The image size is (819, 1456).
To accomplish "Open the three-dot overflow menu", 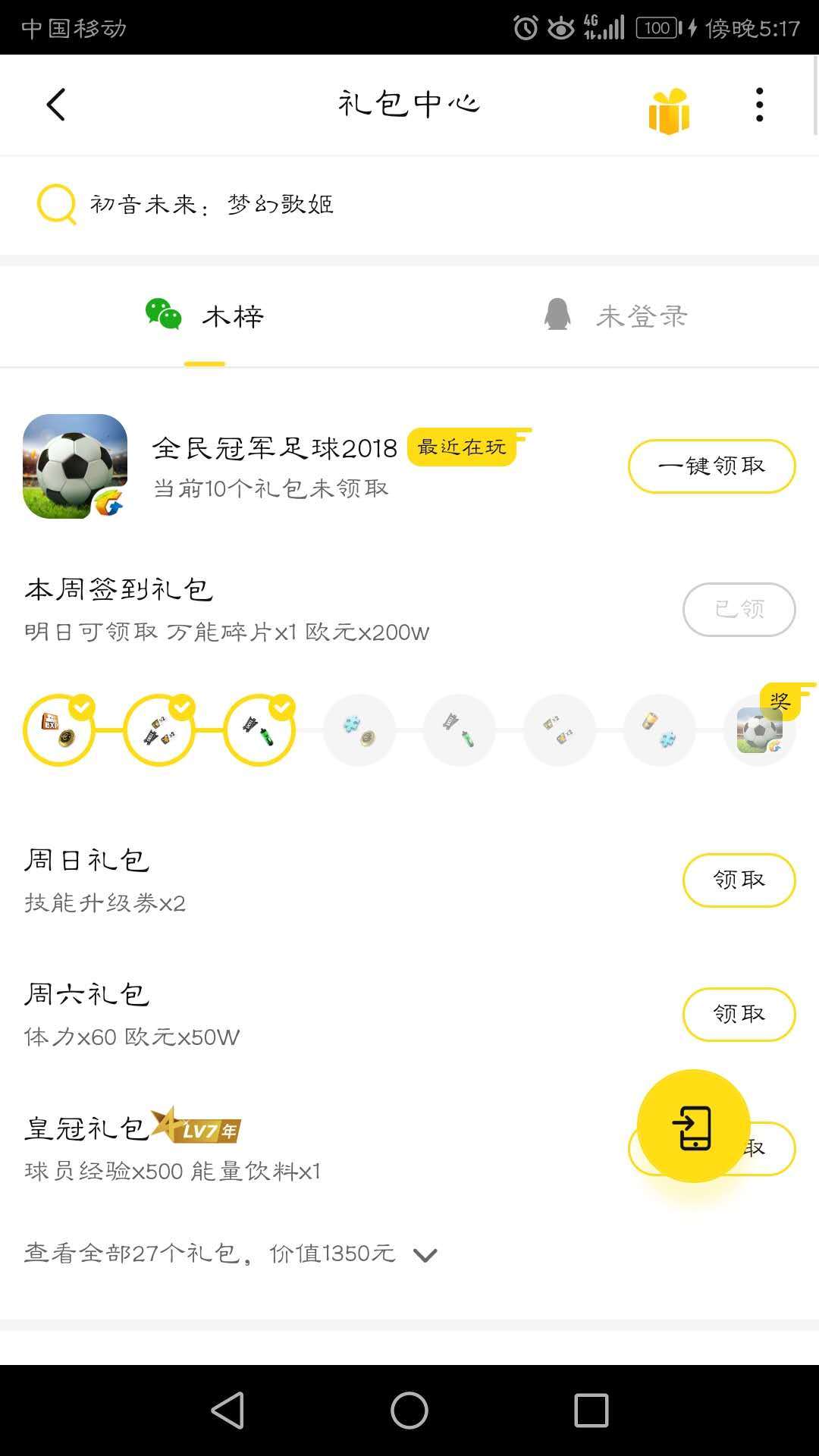I will (758, 106).
